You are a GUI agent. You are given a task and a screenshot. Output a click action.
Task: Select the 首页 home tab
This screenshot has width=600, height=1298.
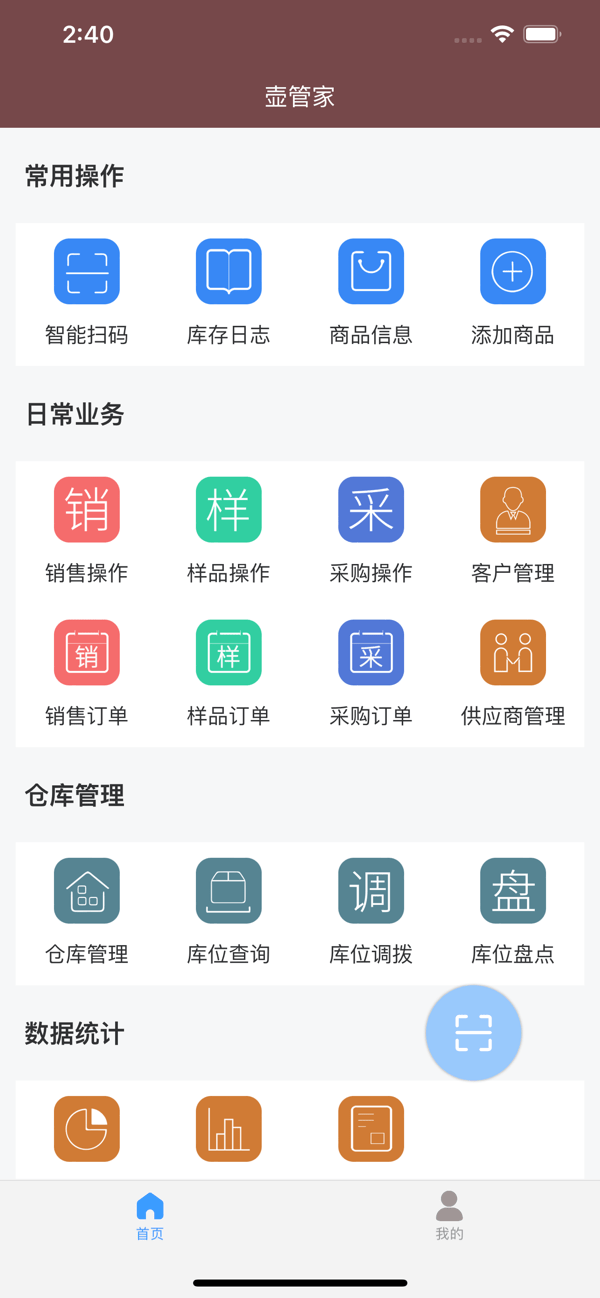tap(150, 1215)
